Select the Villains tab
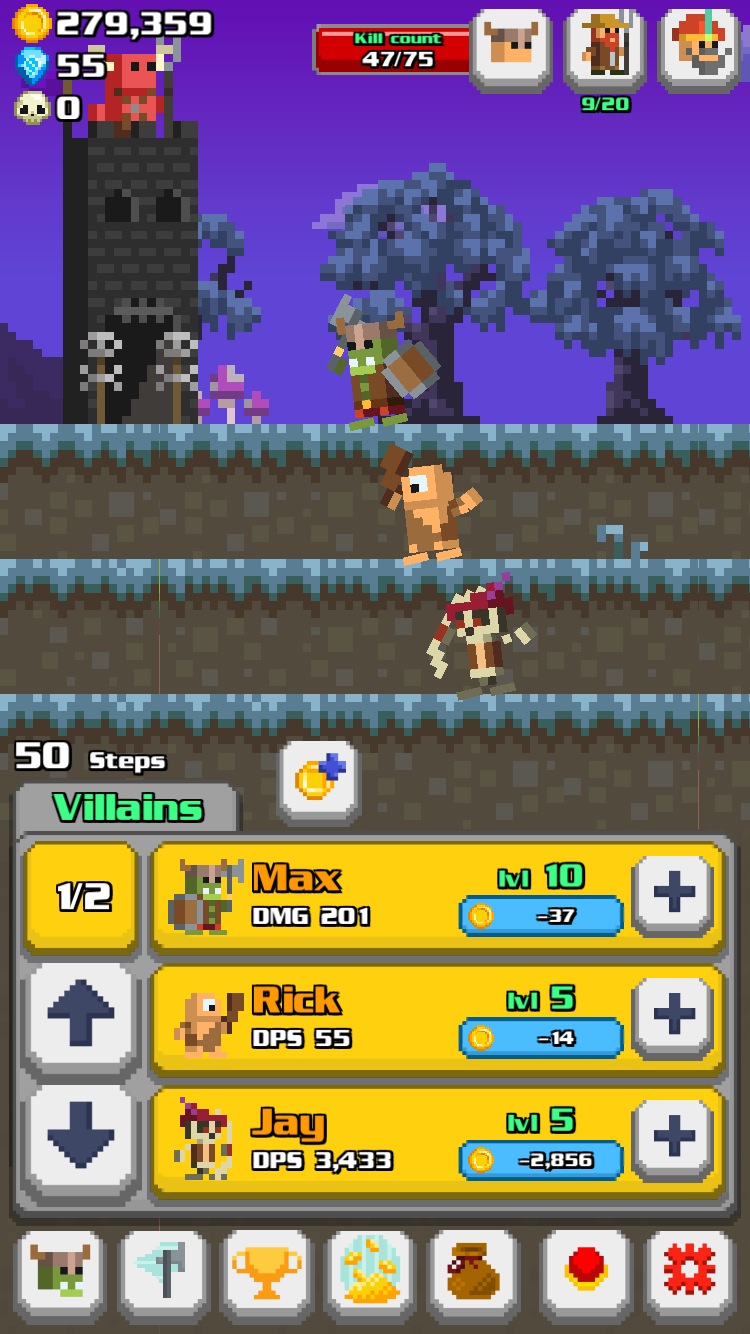This screenshot has height=1334, width=750. (x=128, y=808)
